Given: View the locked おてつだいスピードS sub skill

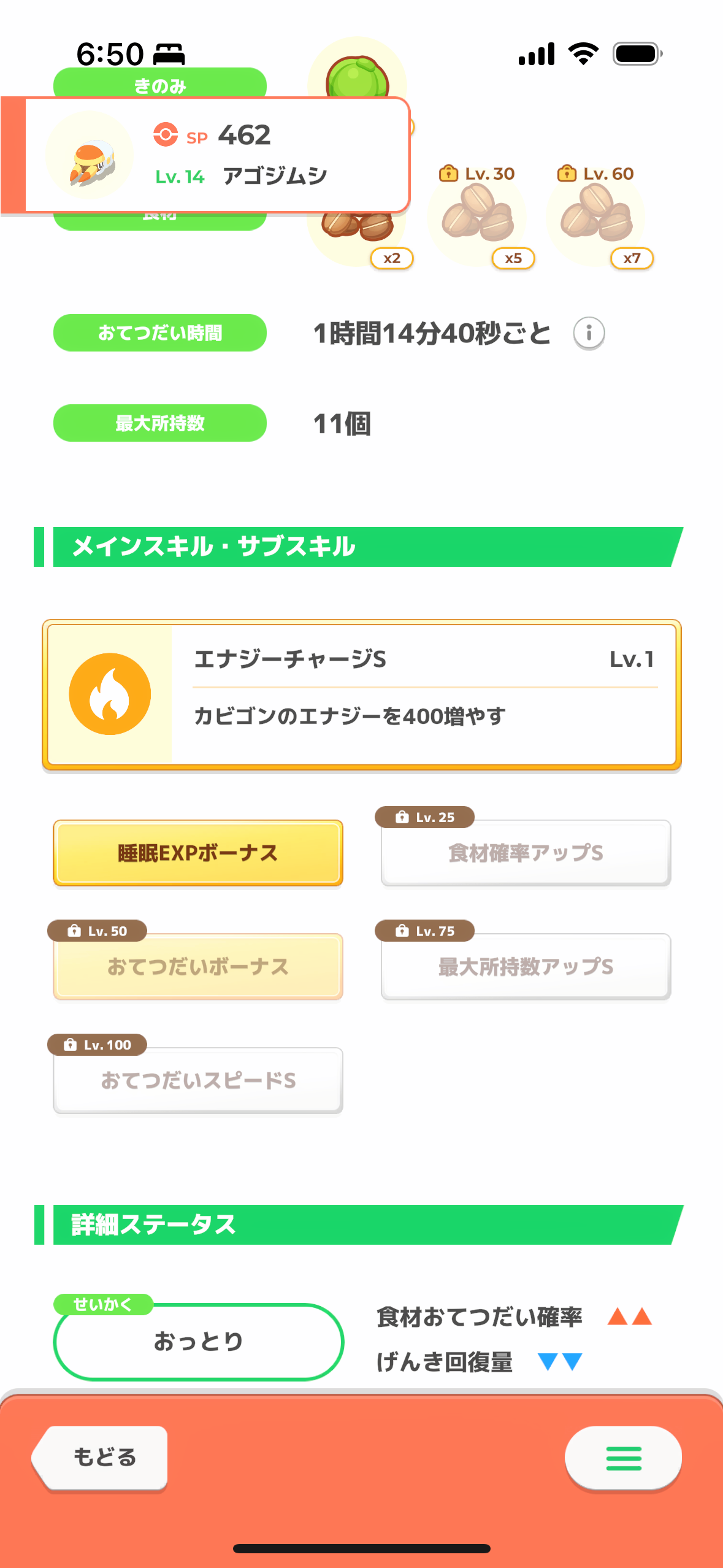Looking at the screenshot, I should 198,1080.
